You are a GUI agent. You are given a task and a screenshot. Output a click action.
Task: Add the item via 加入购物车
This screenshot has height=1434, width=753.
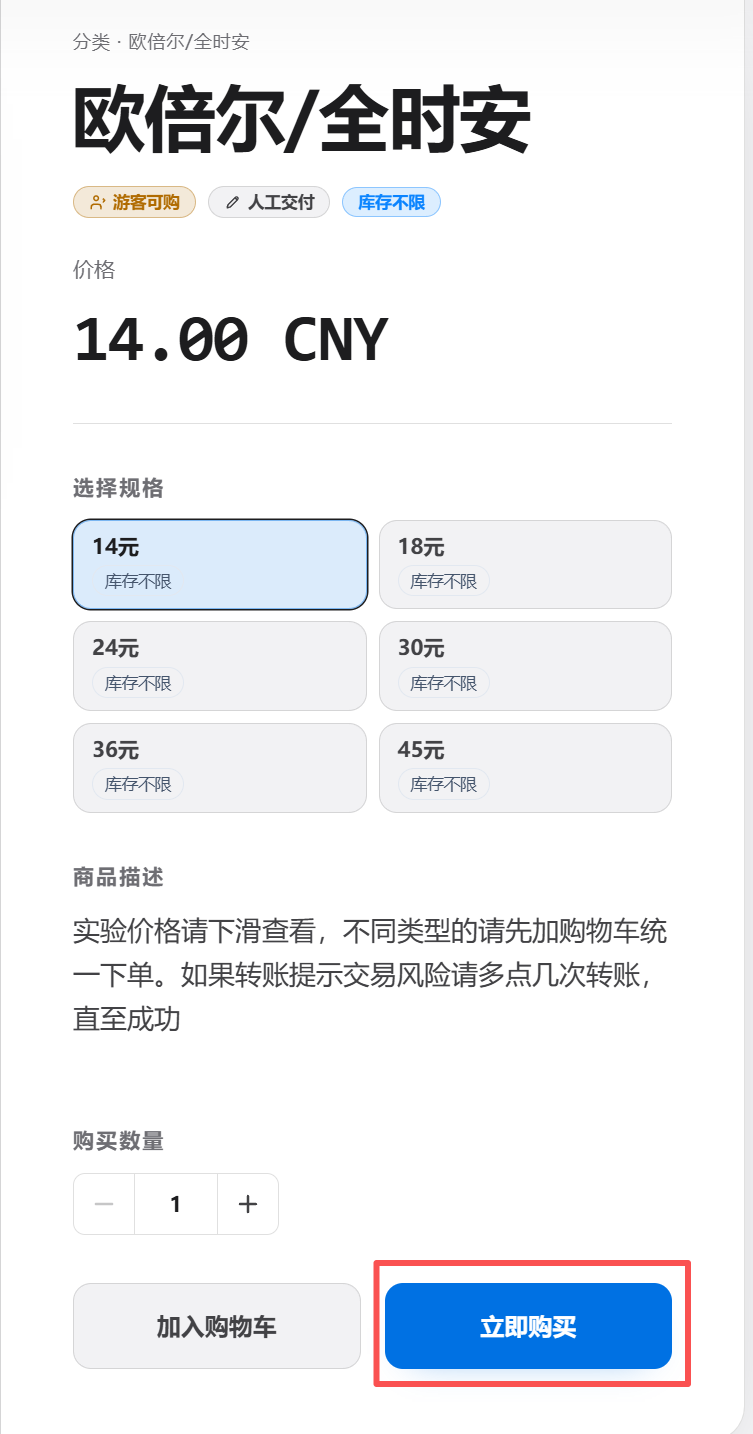point(216,1326)
